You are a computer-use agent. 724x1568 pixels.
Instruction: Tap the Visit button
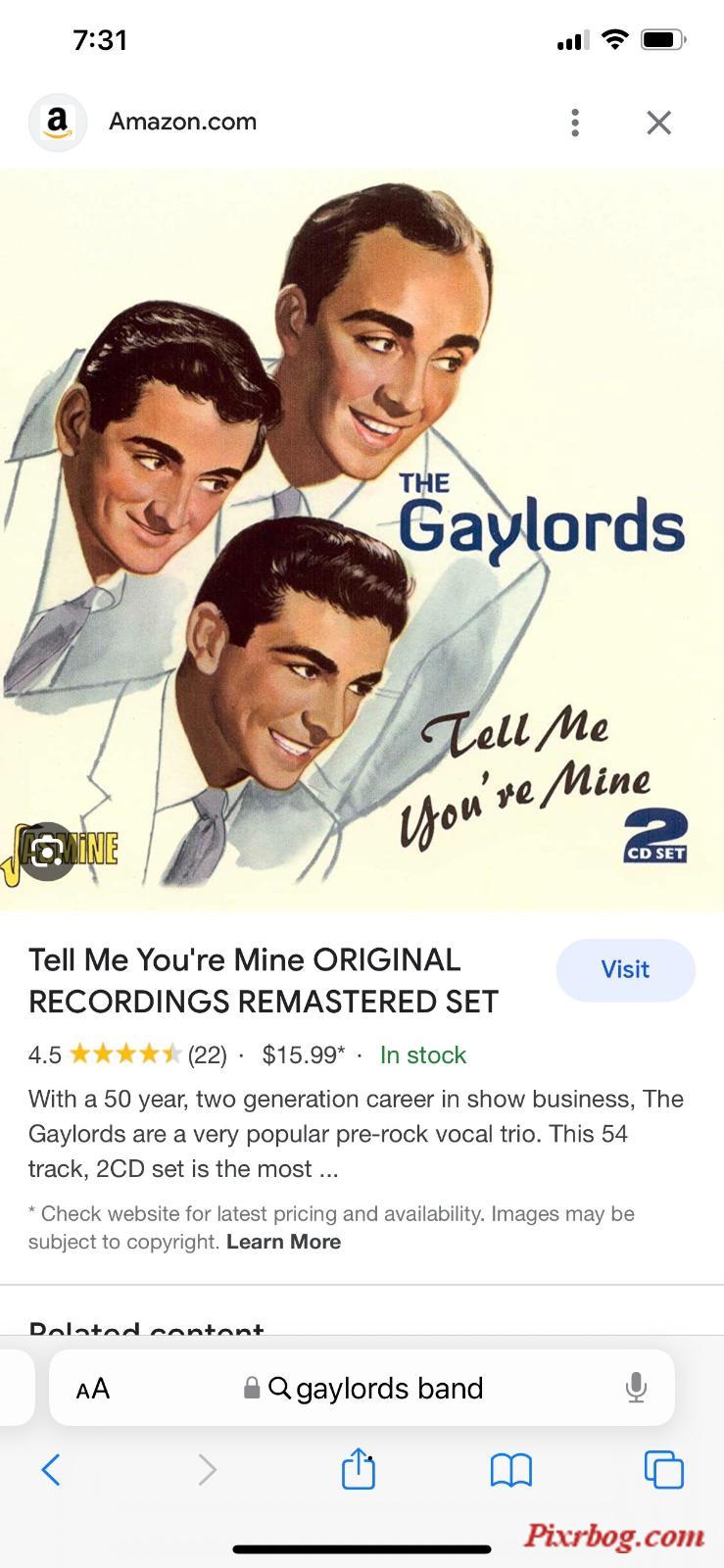pos(625,969)
